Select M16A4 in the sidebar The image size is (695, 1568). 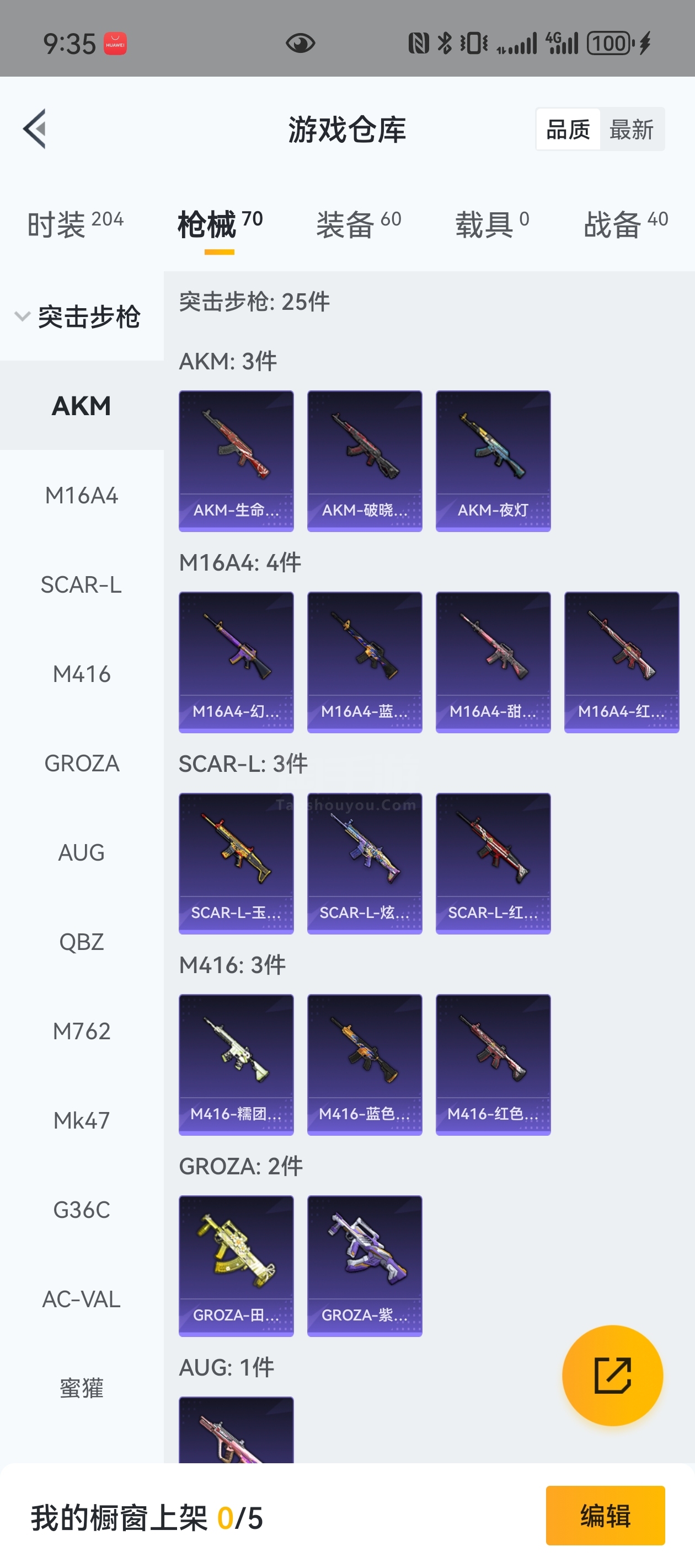point(82,495)
